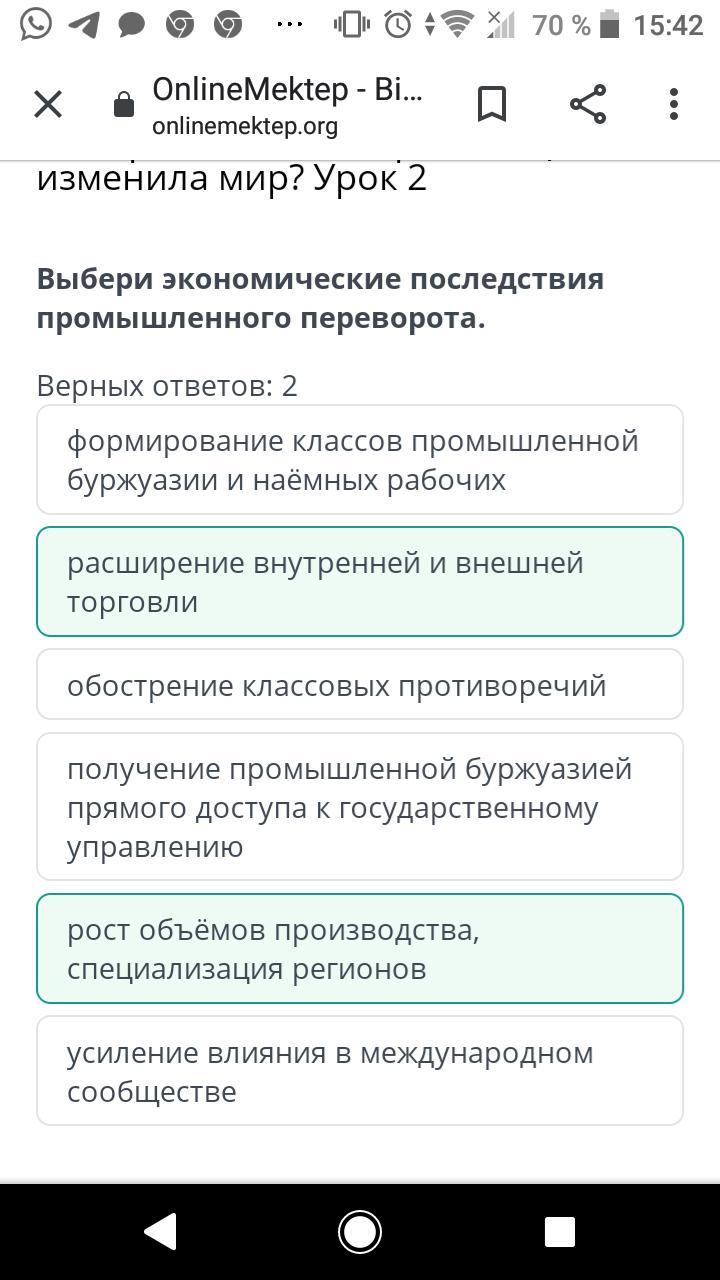720x1280 pixels.
Task: Deselect answer рост объёмов производства
Action: (x=360, y=949)
